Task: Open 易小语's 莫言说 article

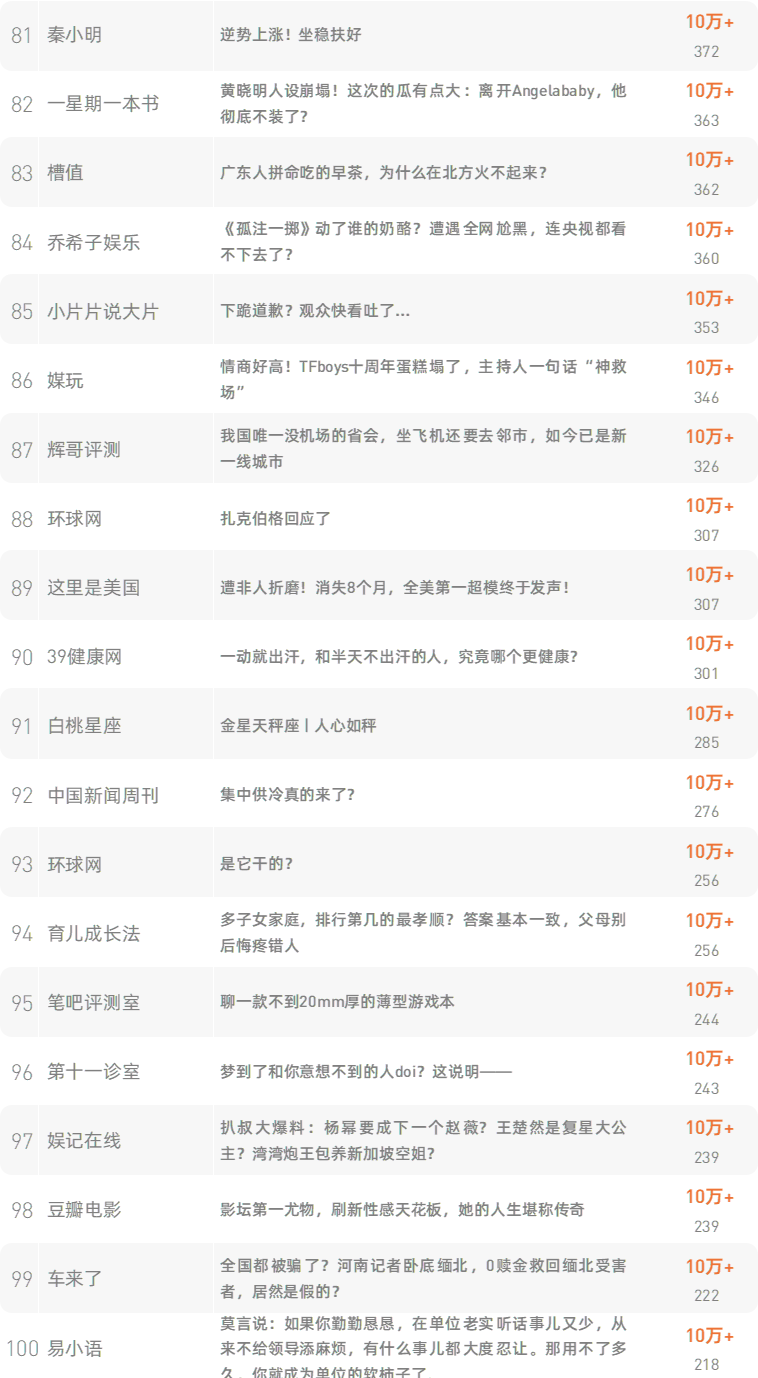Action: (x=424, y=1348)
